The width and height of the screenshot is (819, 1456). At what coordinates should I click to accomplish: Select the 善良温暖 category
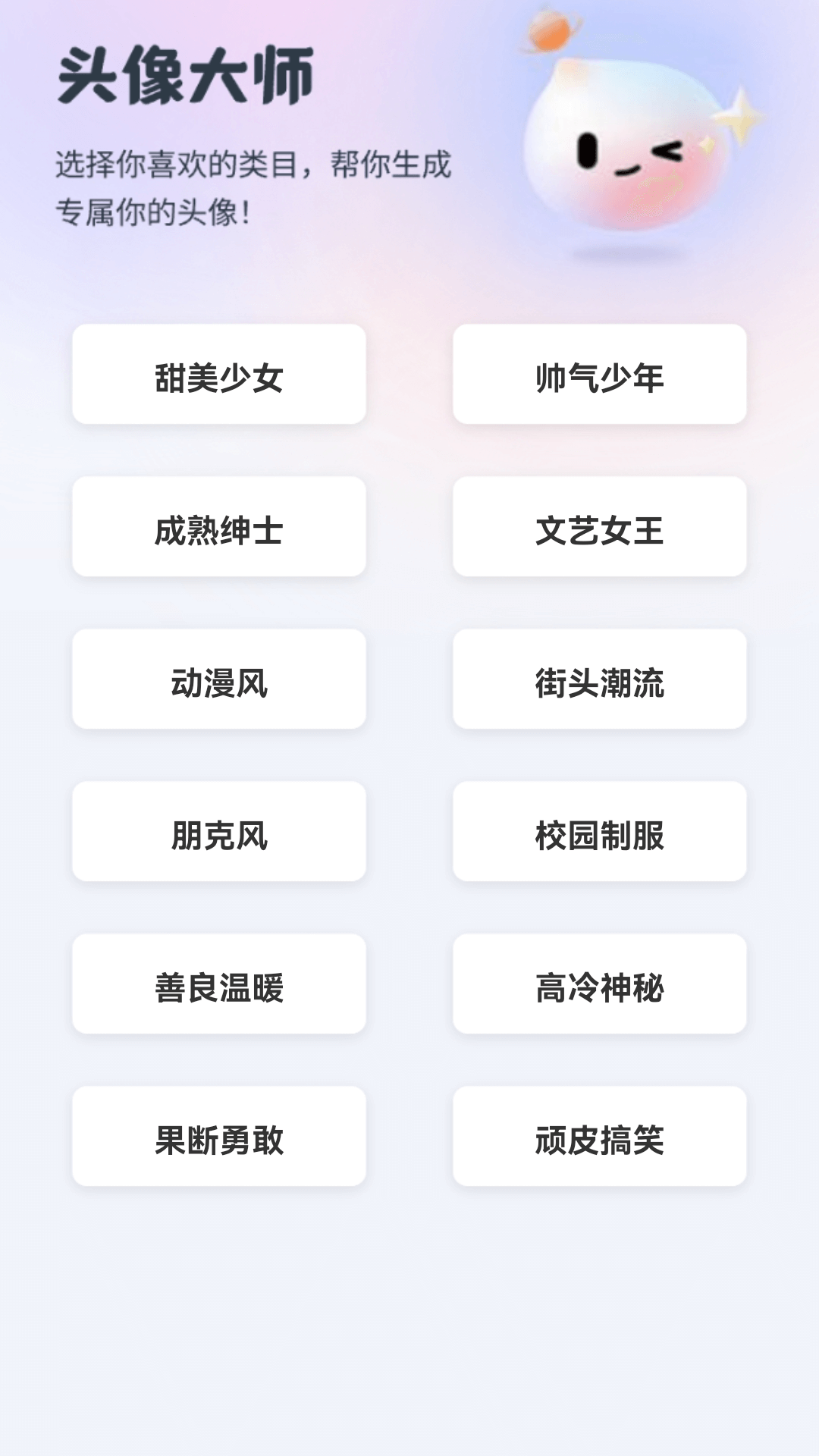[x=218, y=985]
